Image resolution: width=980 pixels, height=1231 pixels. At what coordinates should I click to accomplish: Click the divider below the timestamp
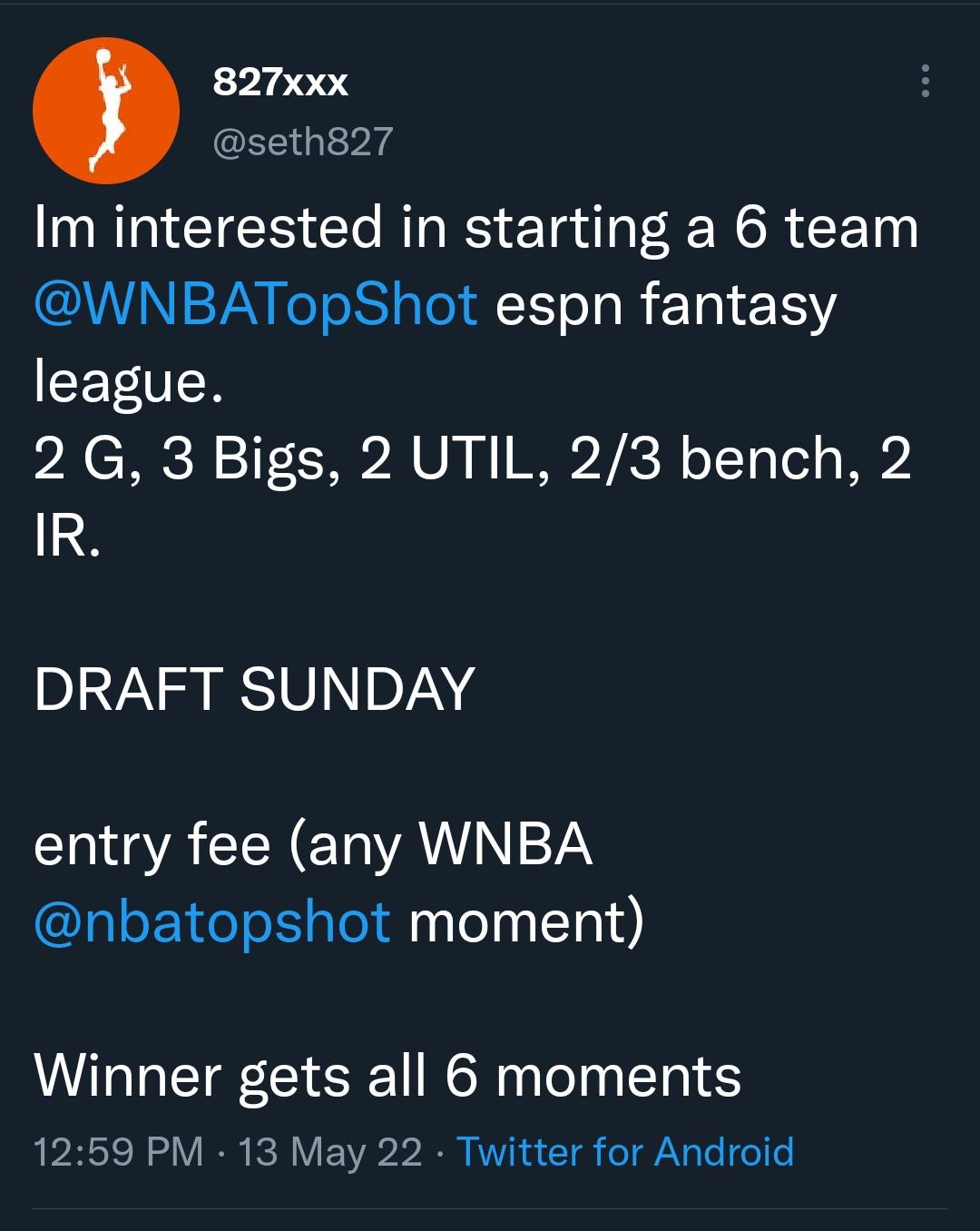tap(490, 1210)
